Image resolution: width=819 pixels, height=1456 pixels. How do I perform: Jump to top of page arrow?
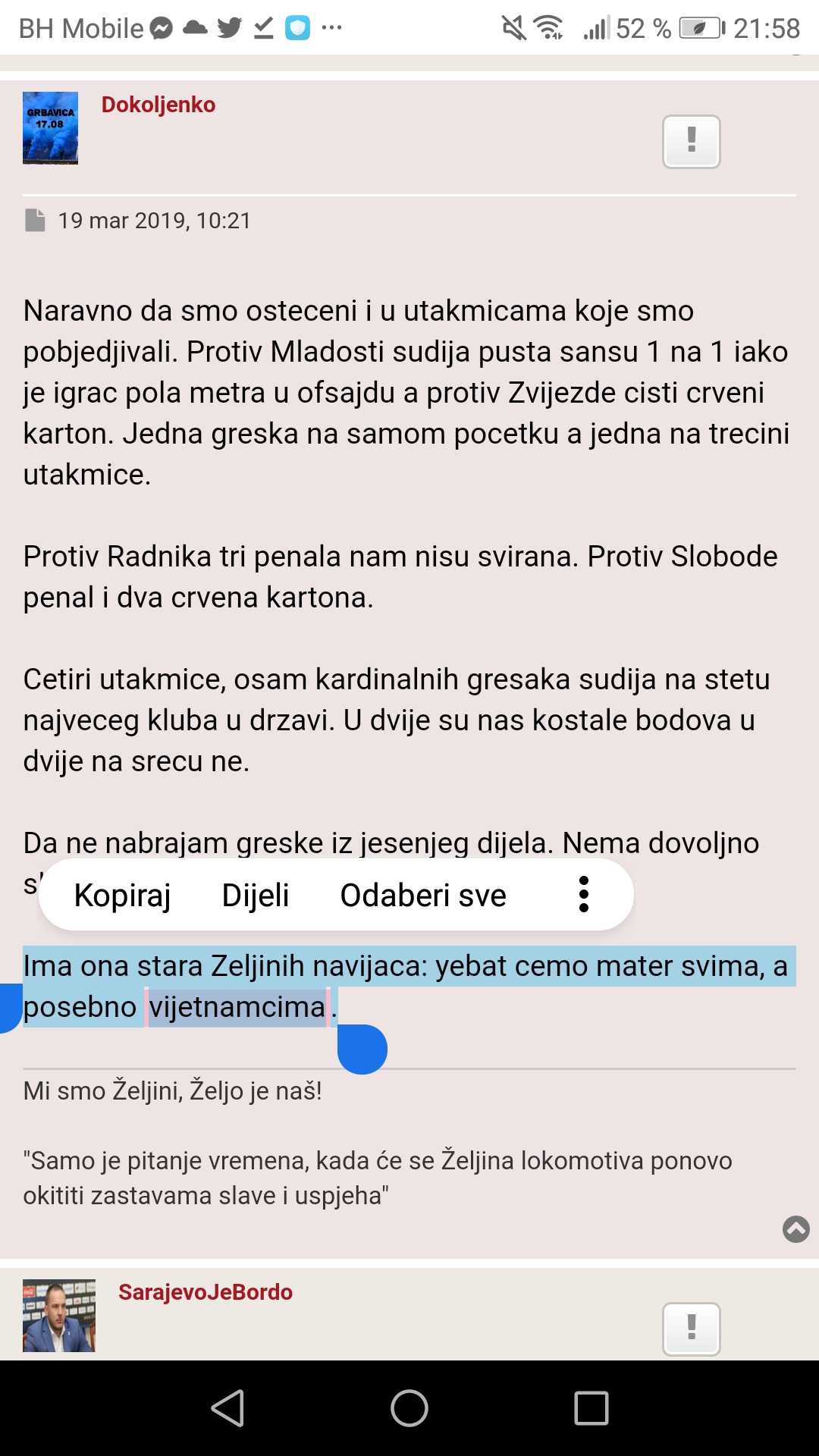(x=795, y=1229)
